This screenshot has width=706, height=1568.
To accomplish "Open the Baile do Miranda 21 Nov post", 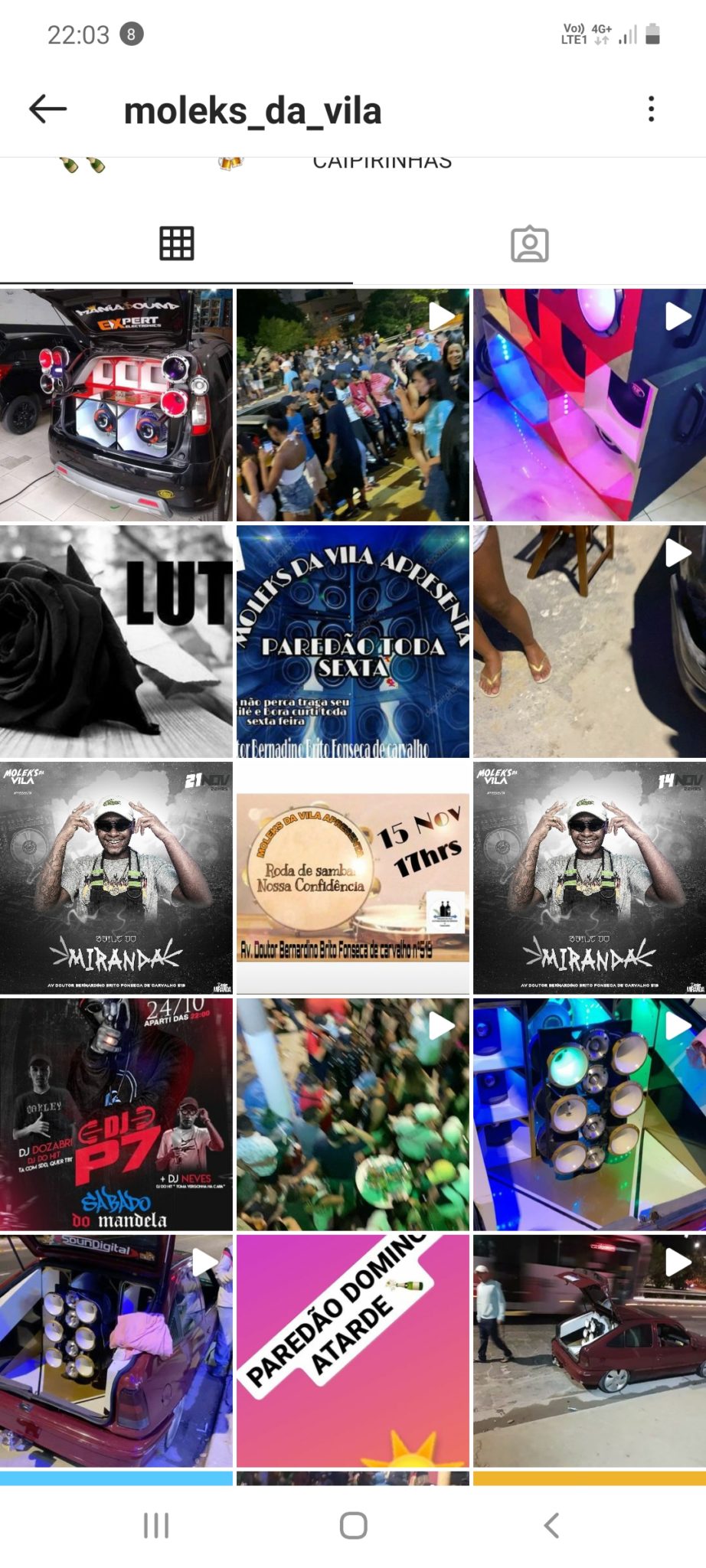I will [x=116, y=878].
